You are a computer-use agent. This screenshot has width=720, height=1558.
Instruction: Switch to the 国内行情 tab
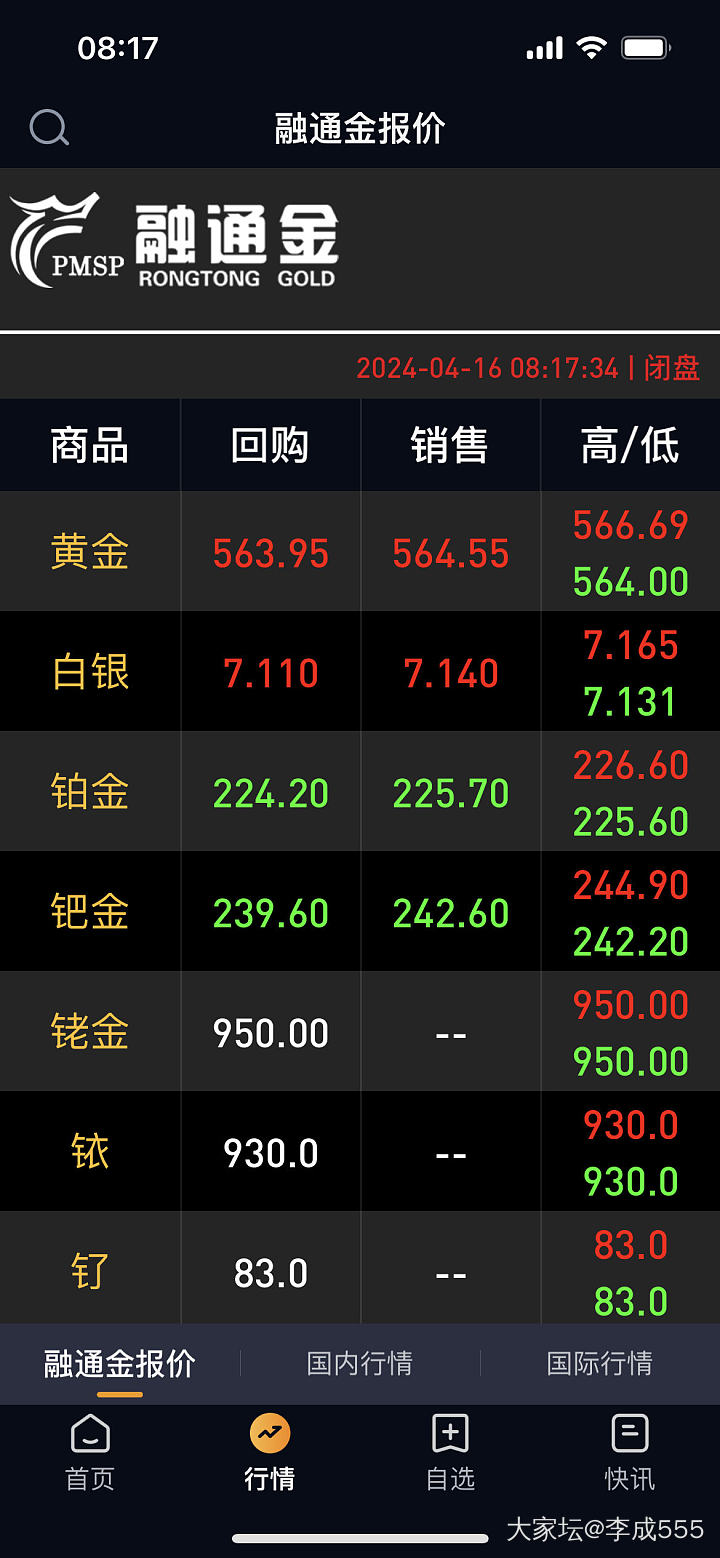click(x=360, y=1363)
